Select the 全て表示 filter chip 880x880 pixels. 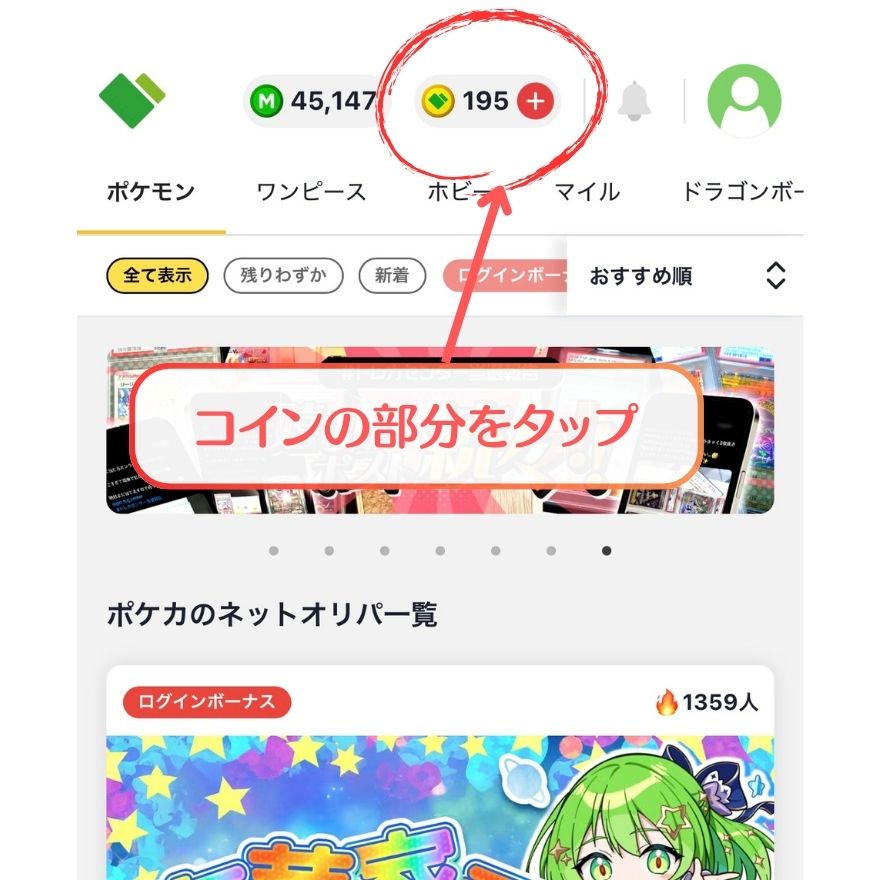(x=157, y=276)
